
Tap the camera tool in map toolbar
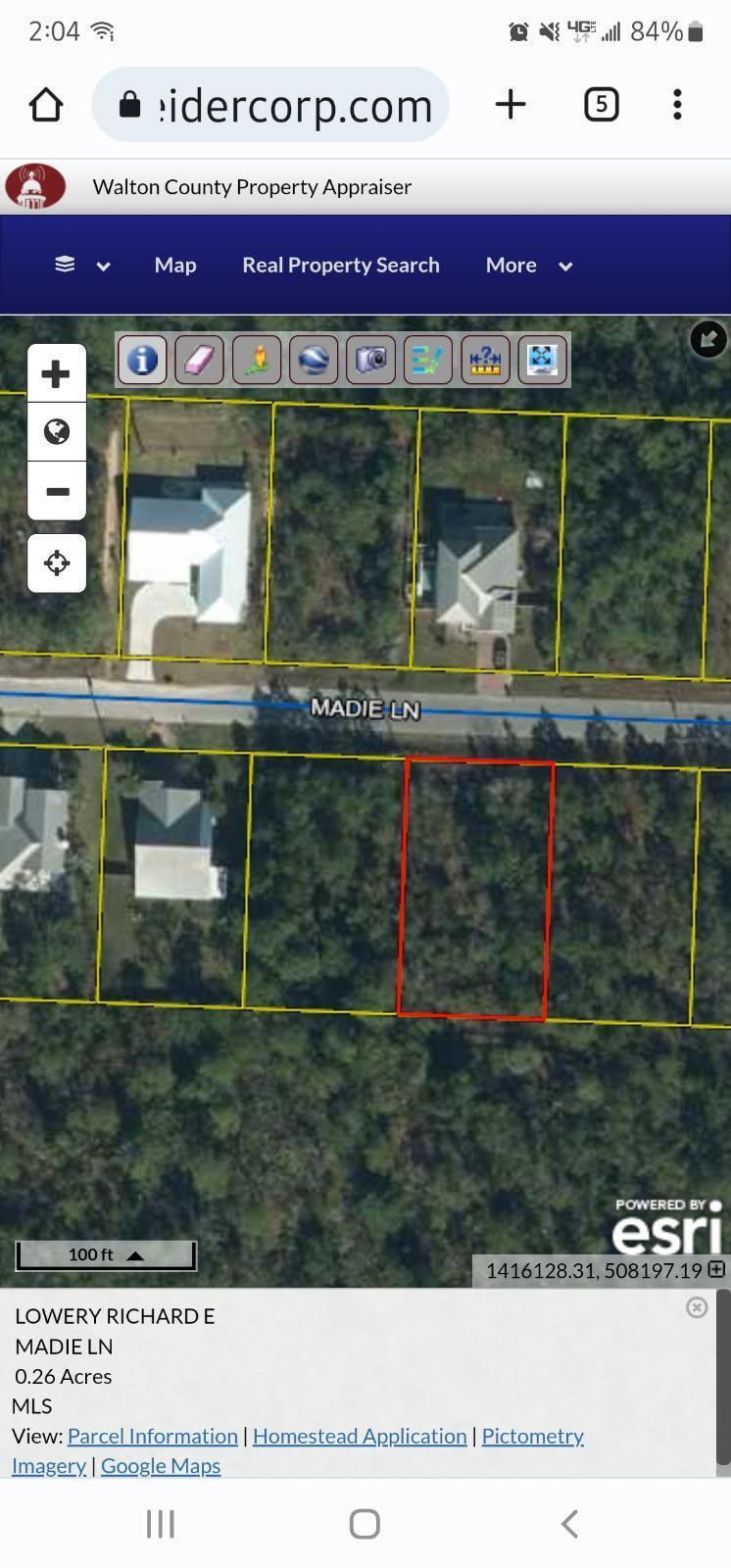370,360
